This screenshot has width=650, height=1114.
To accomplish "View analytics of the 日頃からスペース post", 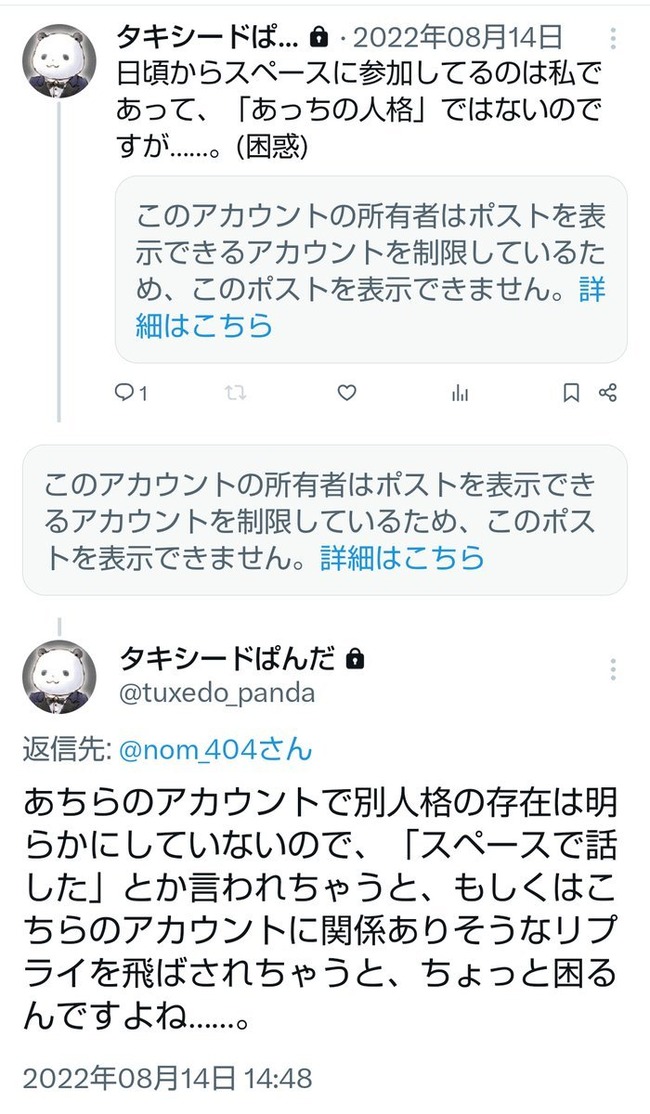I will [460, 394].
